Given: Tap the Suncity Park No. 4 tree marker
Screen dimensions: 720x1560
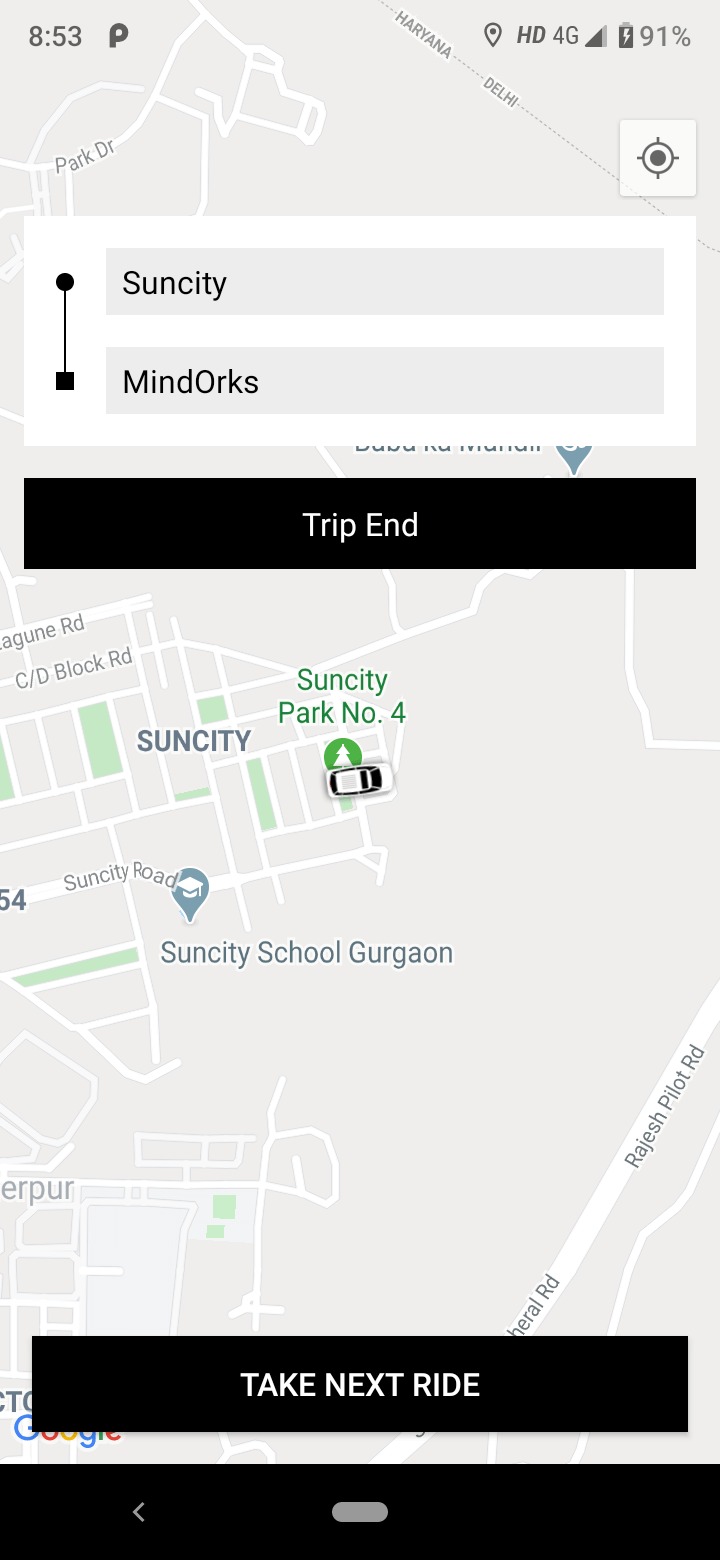Looking at the screenshot, I should pos(341,753).
